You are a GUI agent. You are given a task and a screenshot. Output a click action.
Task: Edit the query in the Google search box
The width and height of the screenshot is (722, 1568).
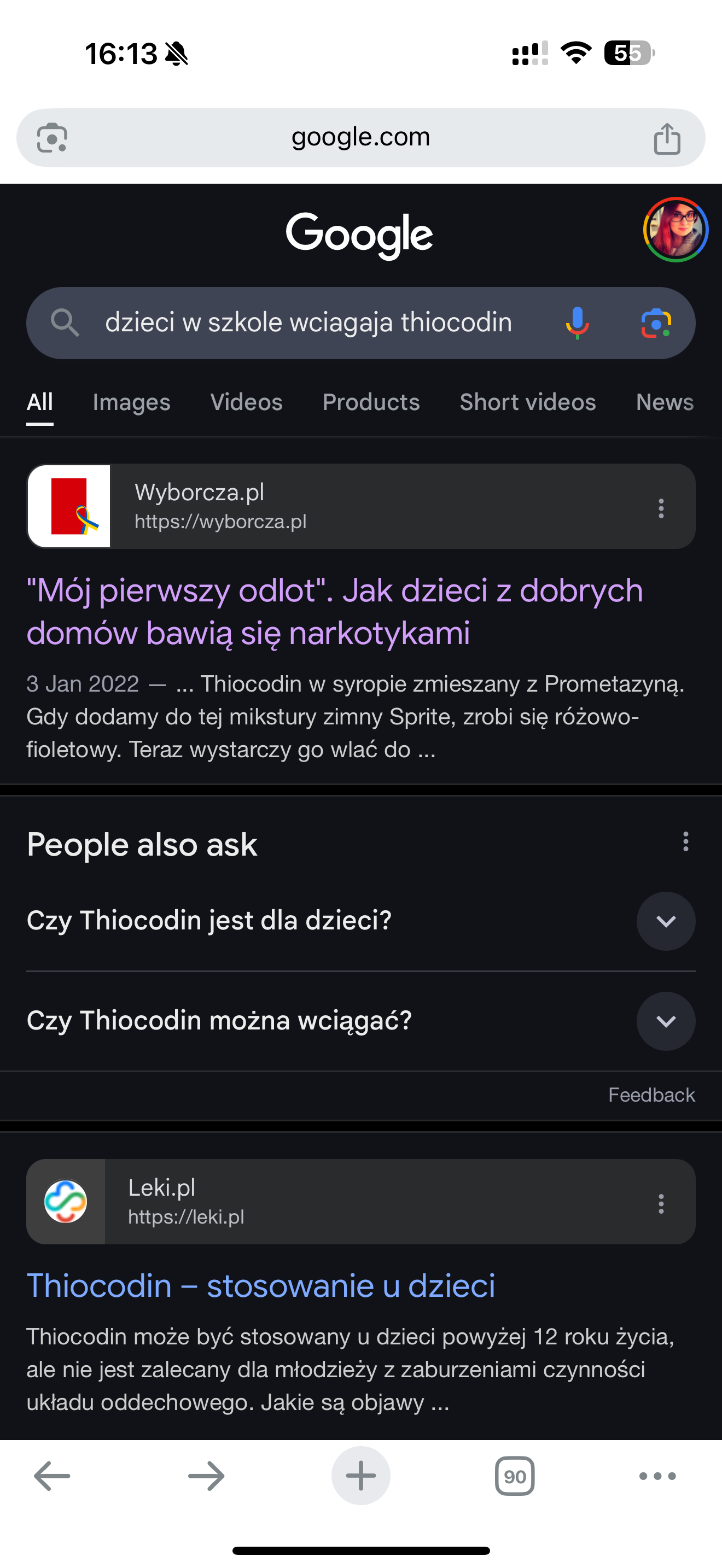[x=308, y=323]
